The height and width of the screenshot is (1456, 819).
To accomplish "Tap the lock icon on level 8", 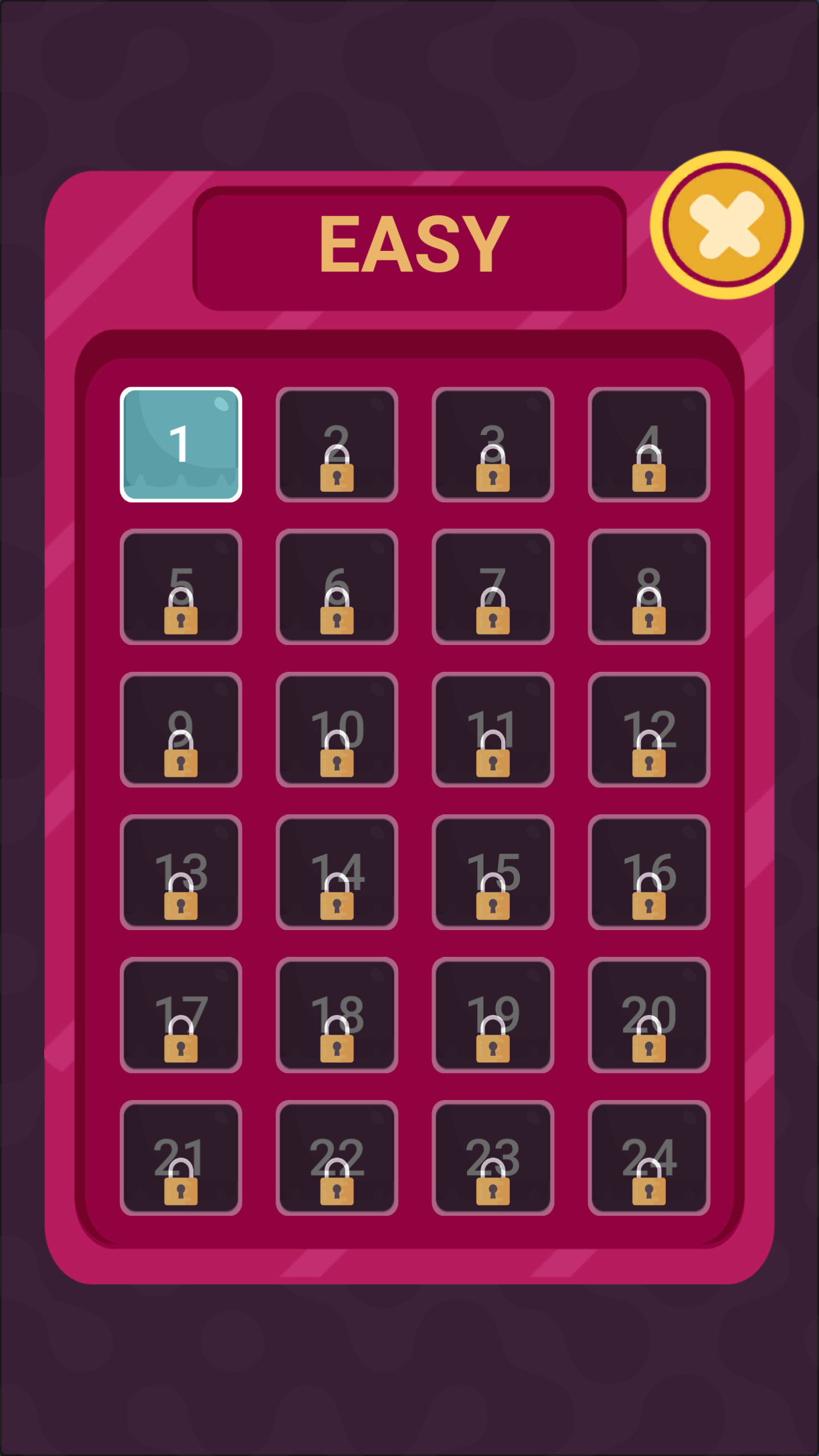I will click(x=649, y=610).
